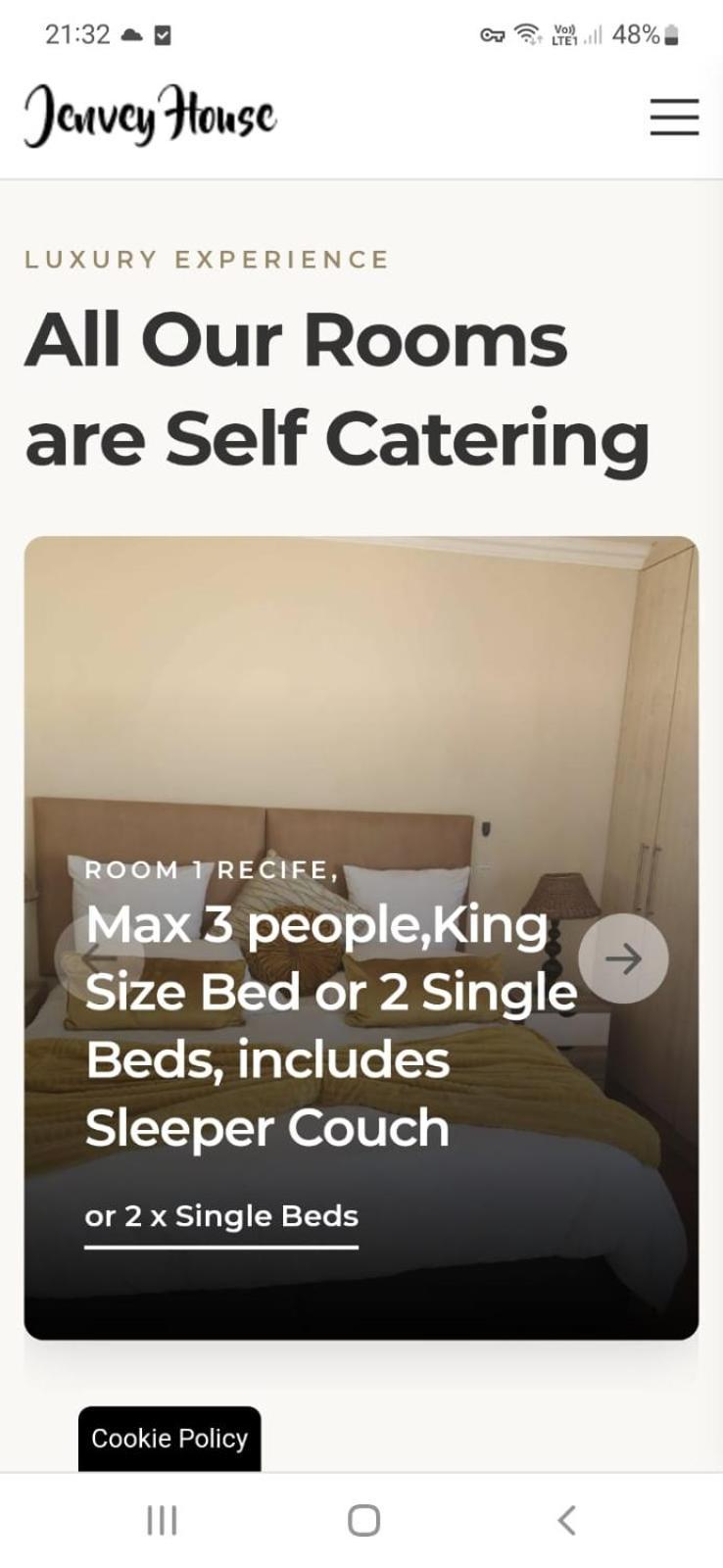
Task: Tap Jenvey House logo to go home
Action: click(x=150, y=117)
